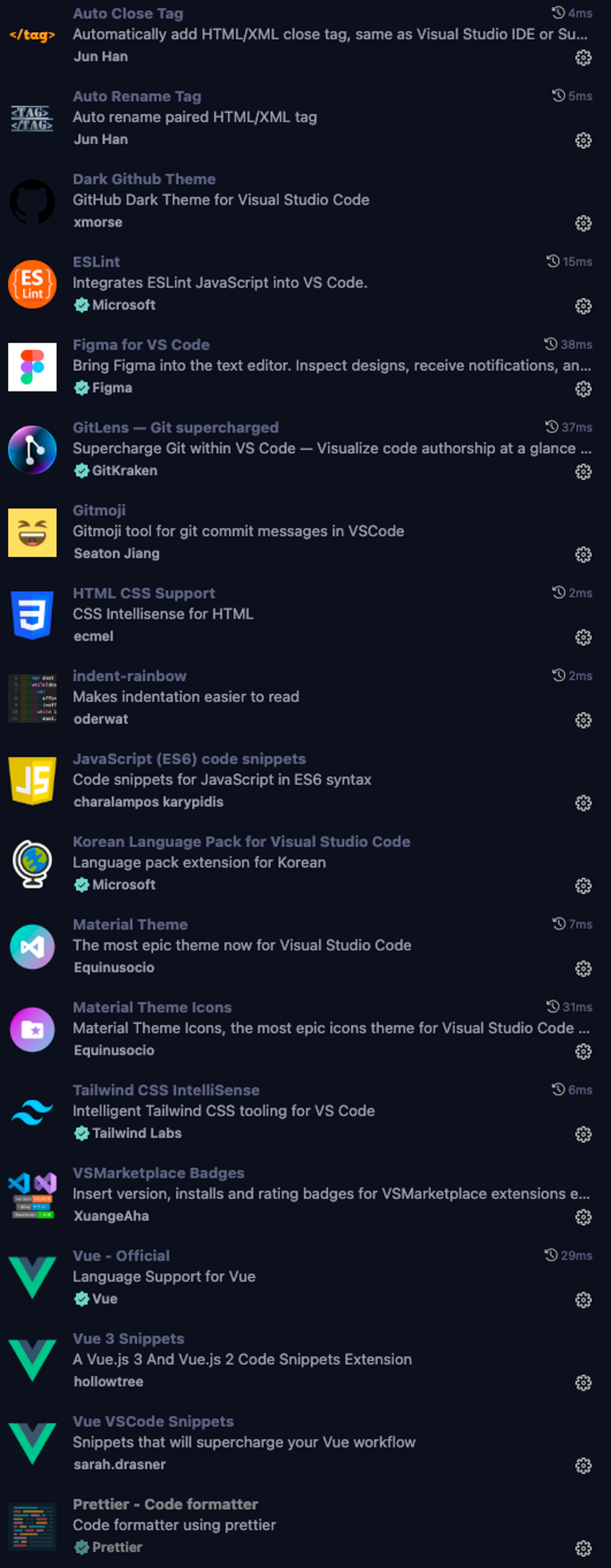611x1568 pixels.
Task: Open the Dark Github Theme extension
Action: pos(144,179)
